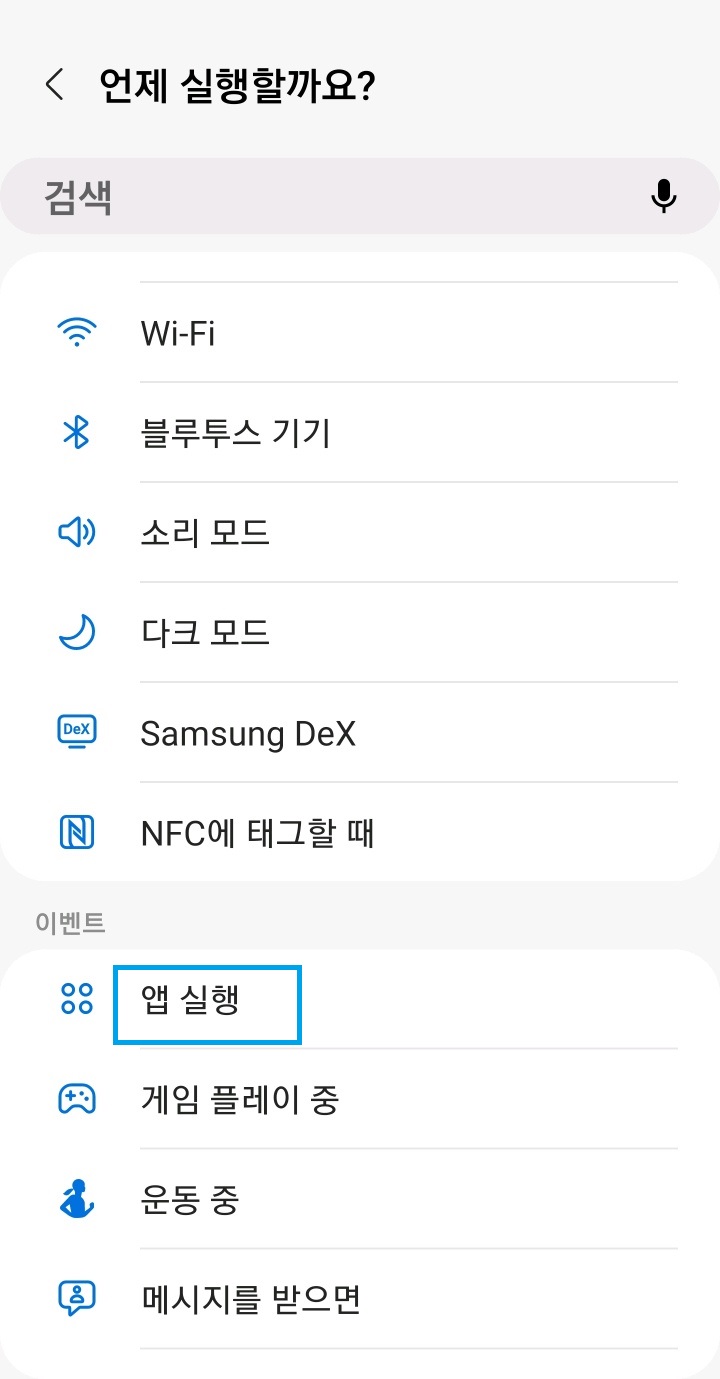
Task: Select the speaker icon for 소리 모드
Action: tap(77, 532)
